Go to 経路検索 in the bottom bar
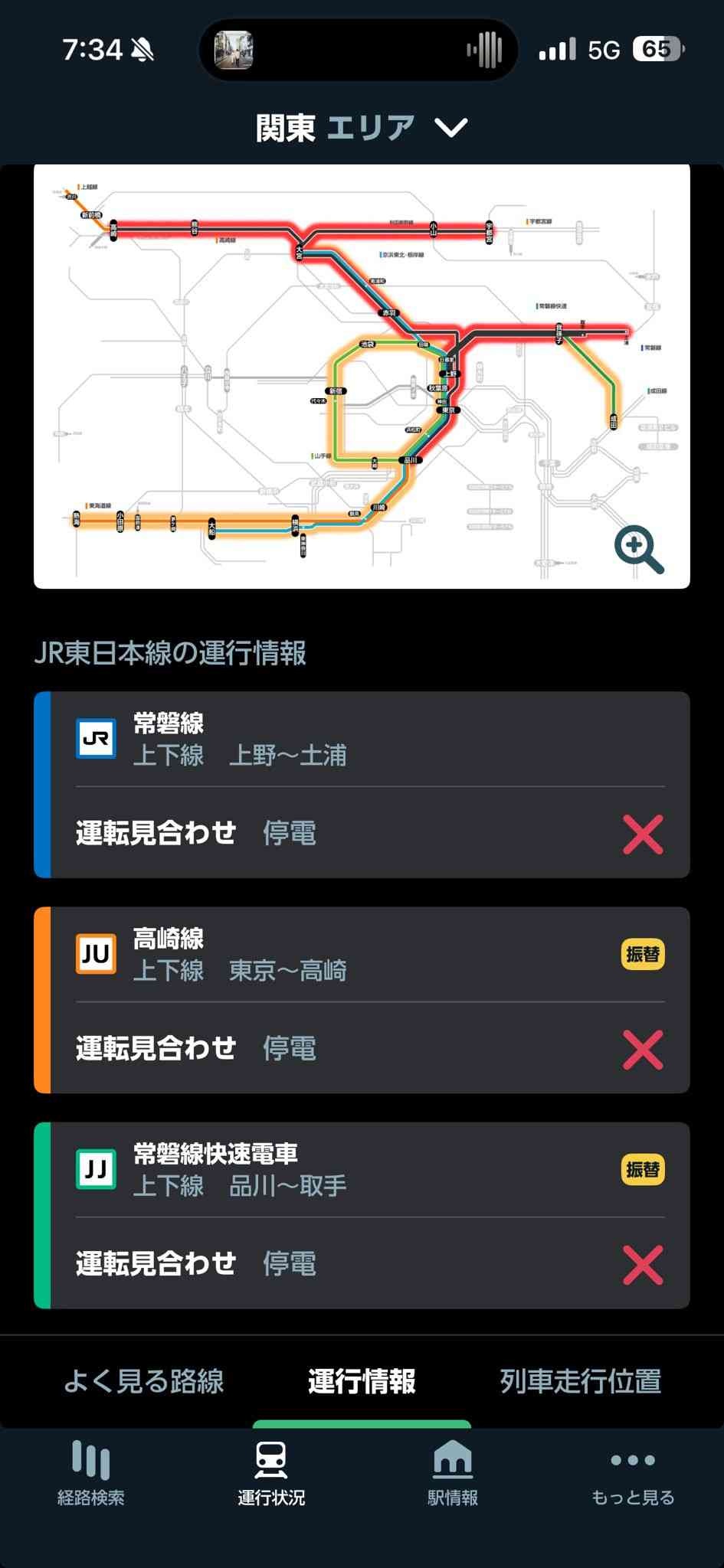724x1568 pixels. tap(90, 1474)
